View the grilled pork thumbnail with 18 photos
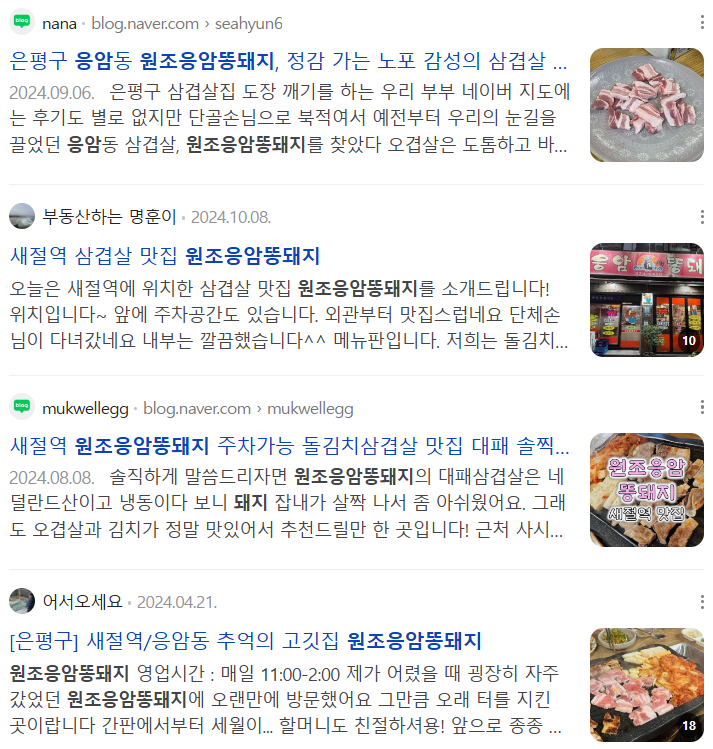The image size is (713, 749). [646, 685]
